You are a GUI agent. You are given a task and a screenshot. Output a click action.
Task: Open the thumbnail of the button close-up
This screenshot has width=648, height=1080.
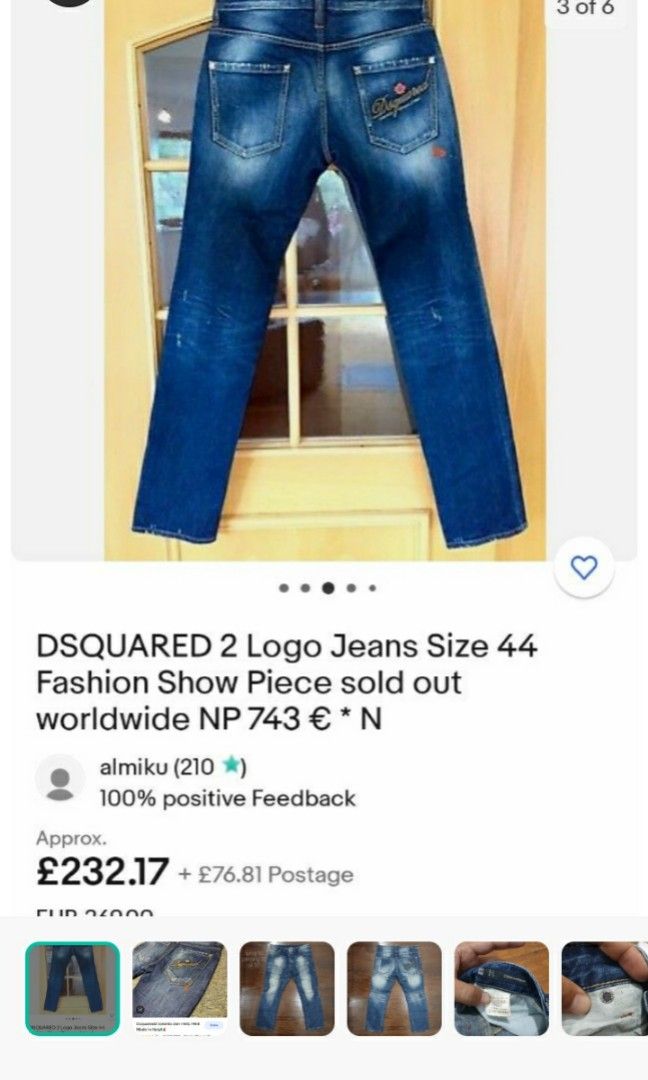click(x=604, y=988)
